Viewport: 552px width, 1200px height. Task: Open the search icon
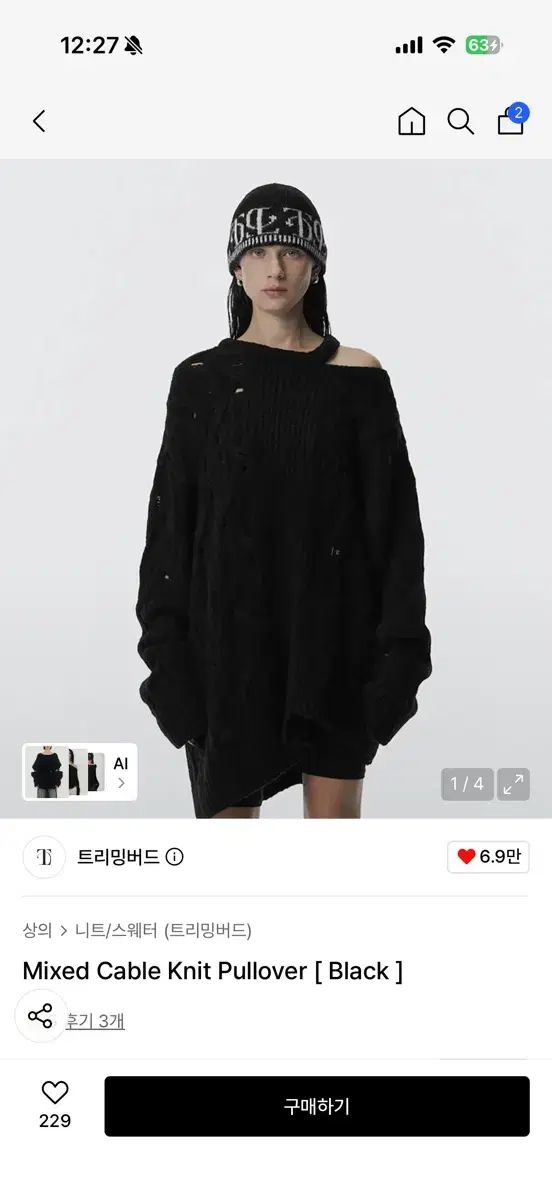pos(460,122)
